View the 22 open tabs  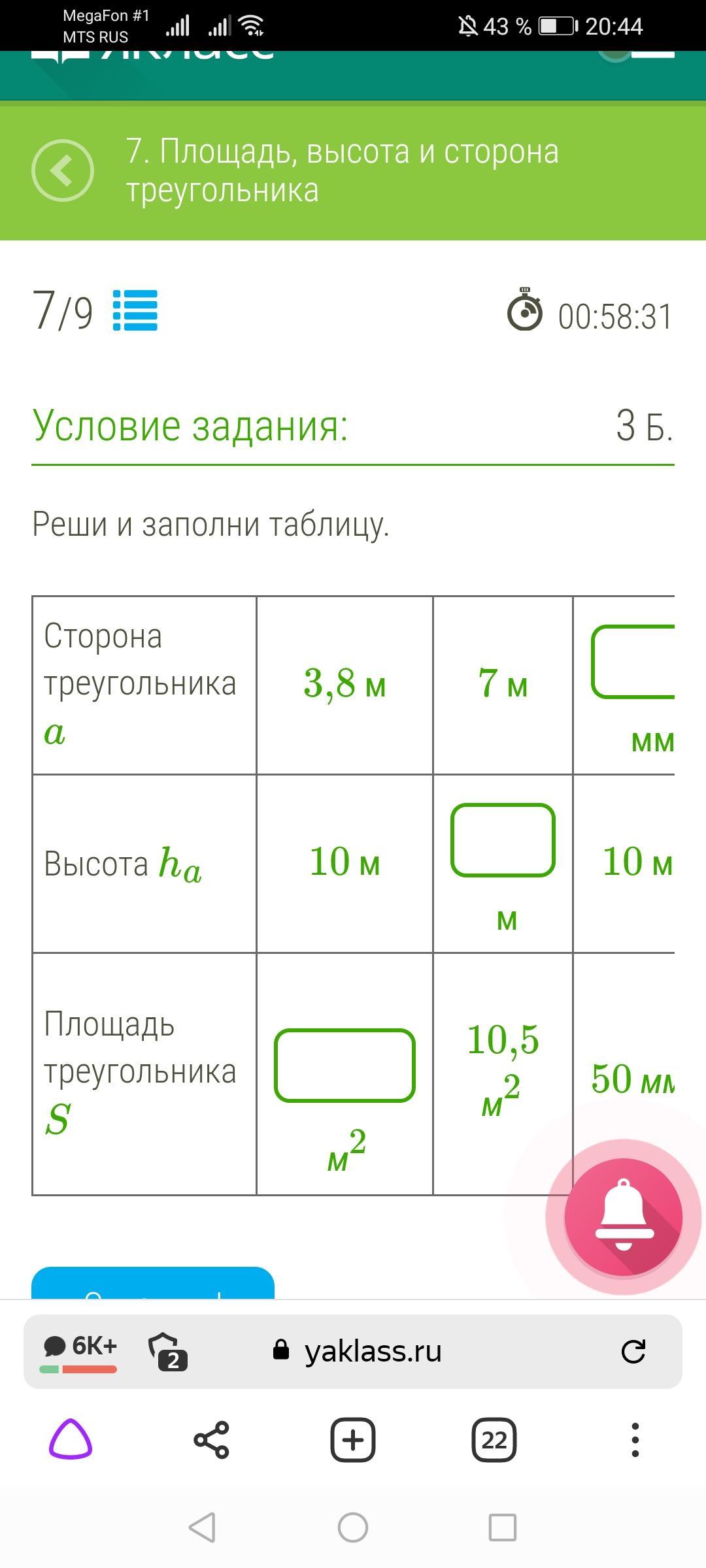pyautogui.click(x=494, y=1440)
